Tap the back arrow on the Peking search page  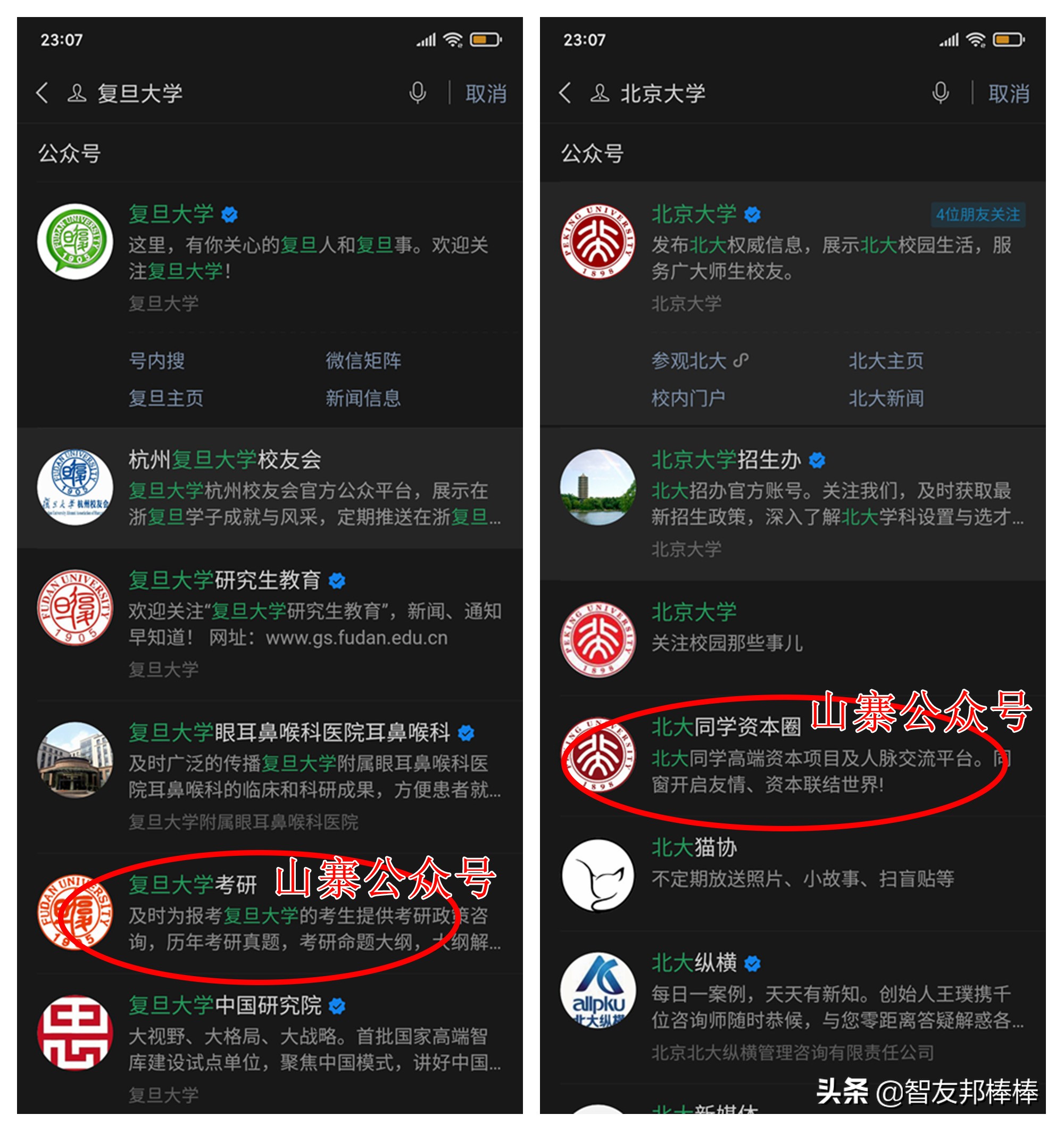pyautogui.click(x=564, y=94)
